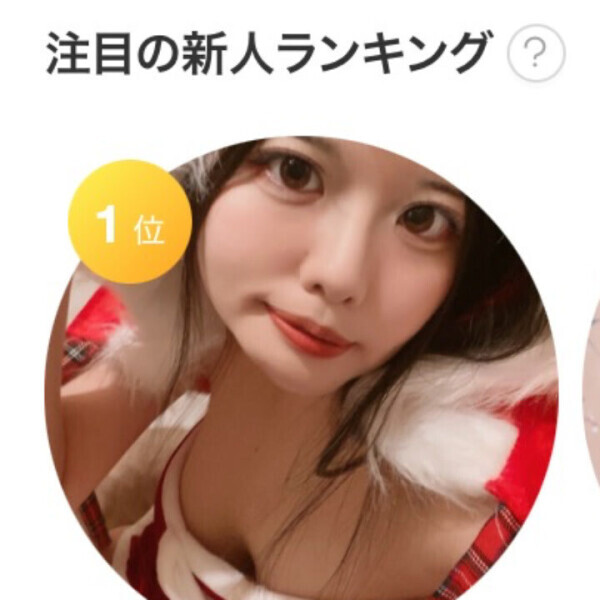Open the help icon beside 注目の新人ランキング

(x=536, y=56)
